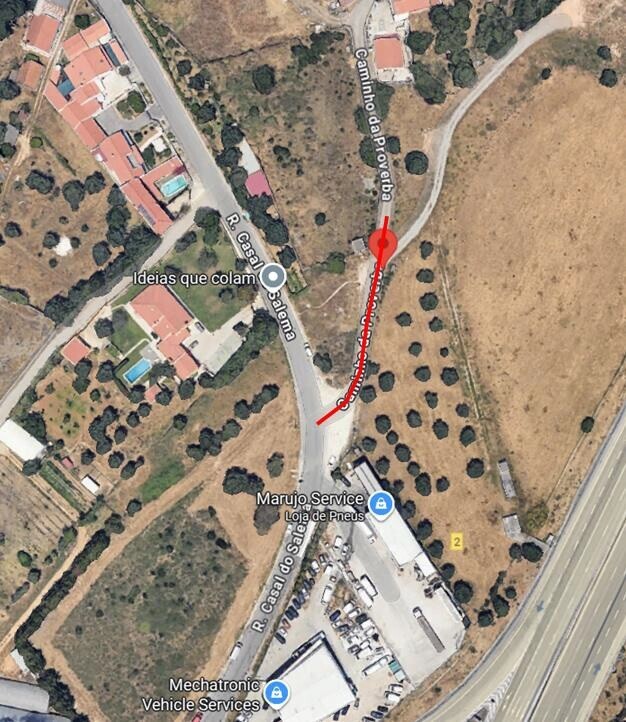Open the Ideias que colam place marker
The image size is (626, 722).
pos(272,278)
